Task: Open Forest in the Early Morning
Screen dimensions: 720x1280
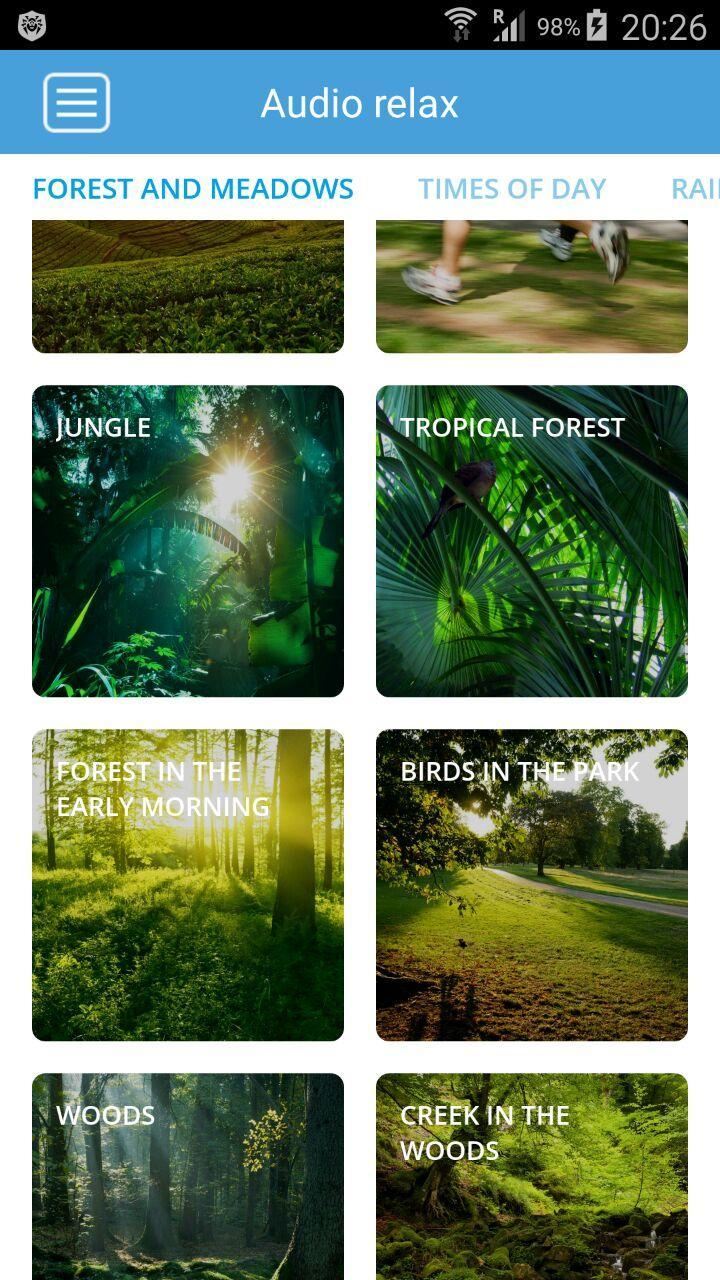Action: tap(188, 885)
